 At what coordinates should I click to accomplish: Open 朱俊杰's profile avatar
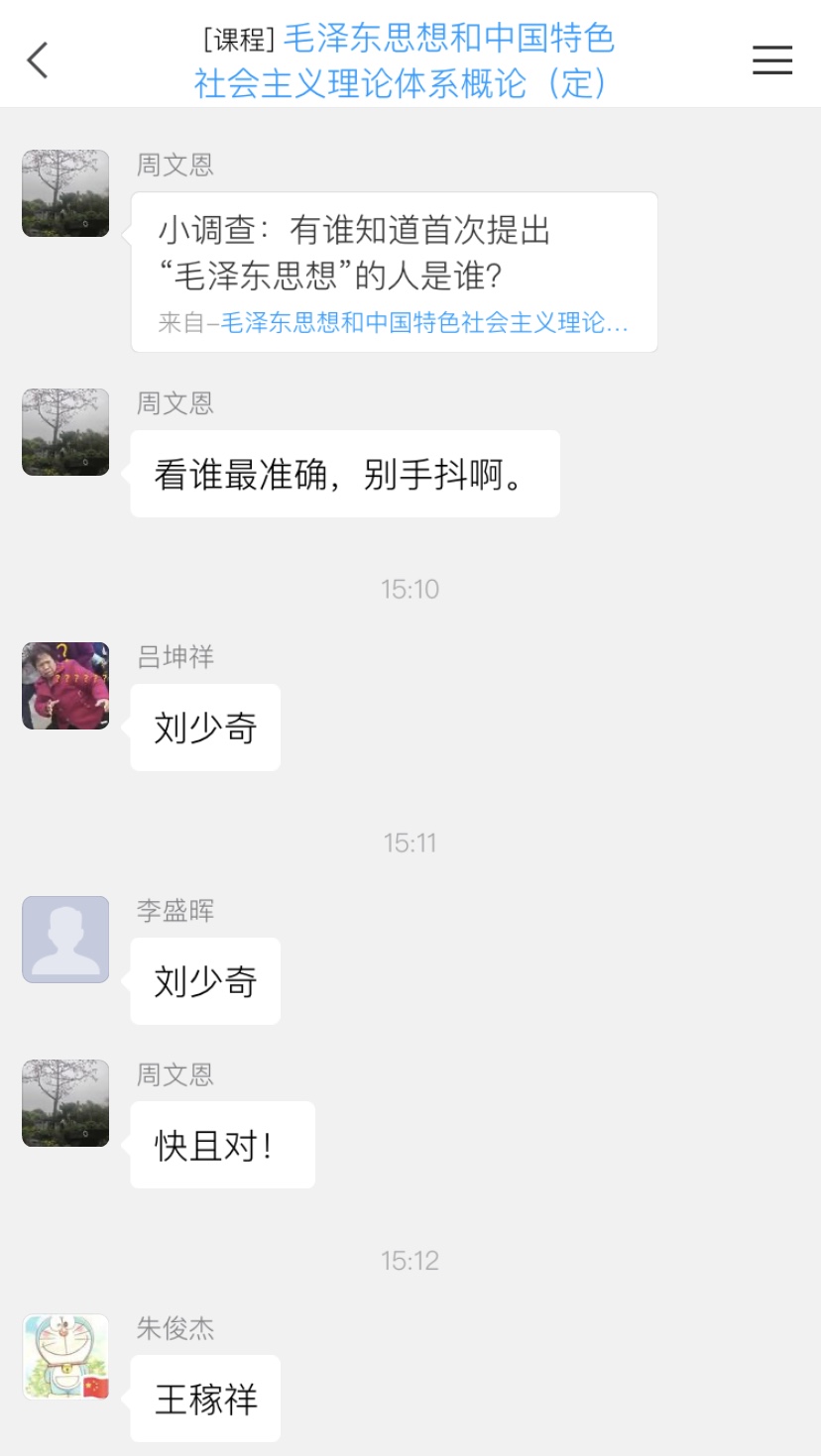(65, 1358)
